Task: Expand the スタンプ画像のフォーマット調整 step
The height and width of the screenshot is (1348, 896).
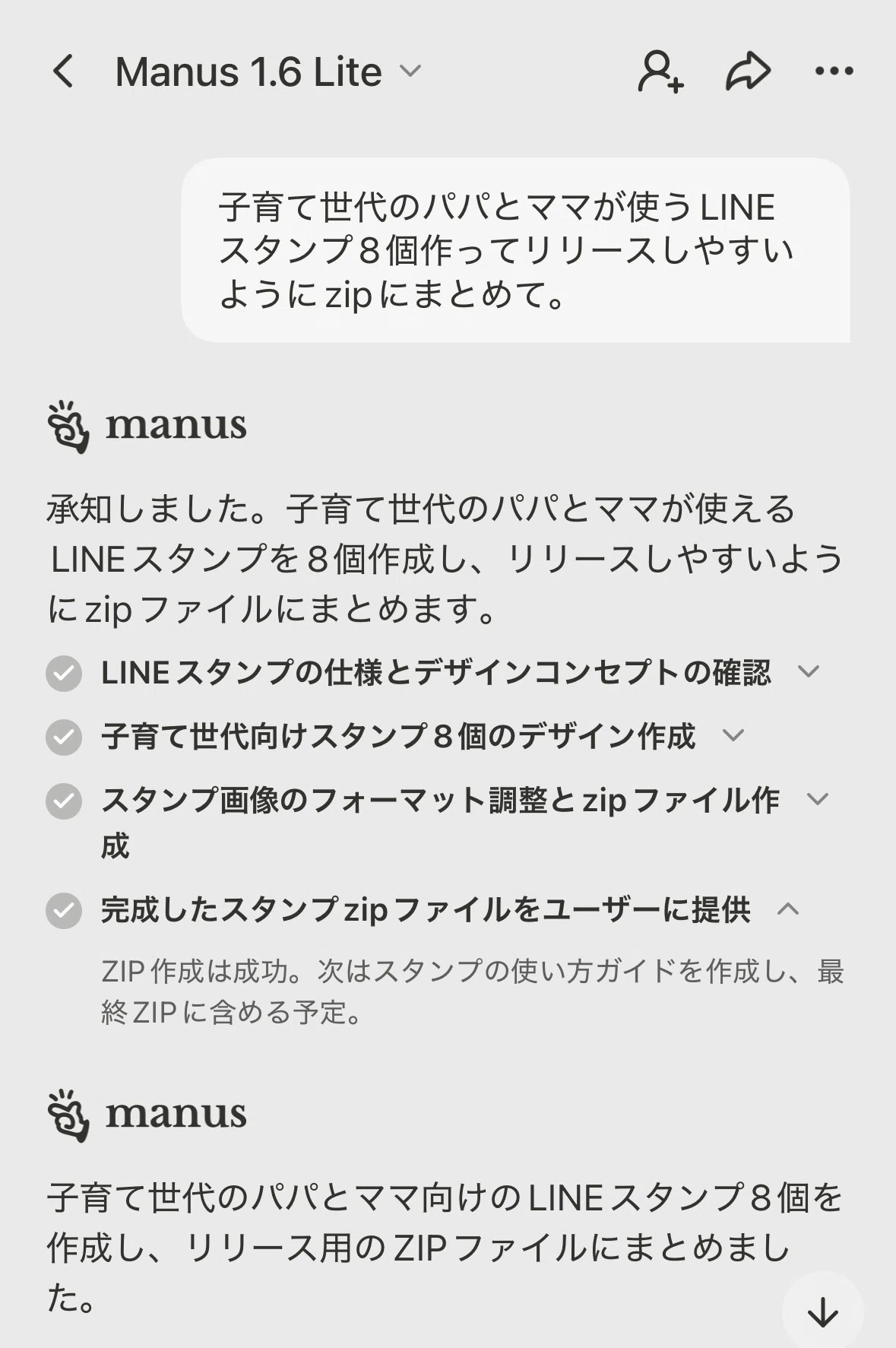Action: point(818,799)
